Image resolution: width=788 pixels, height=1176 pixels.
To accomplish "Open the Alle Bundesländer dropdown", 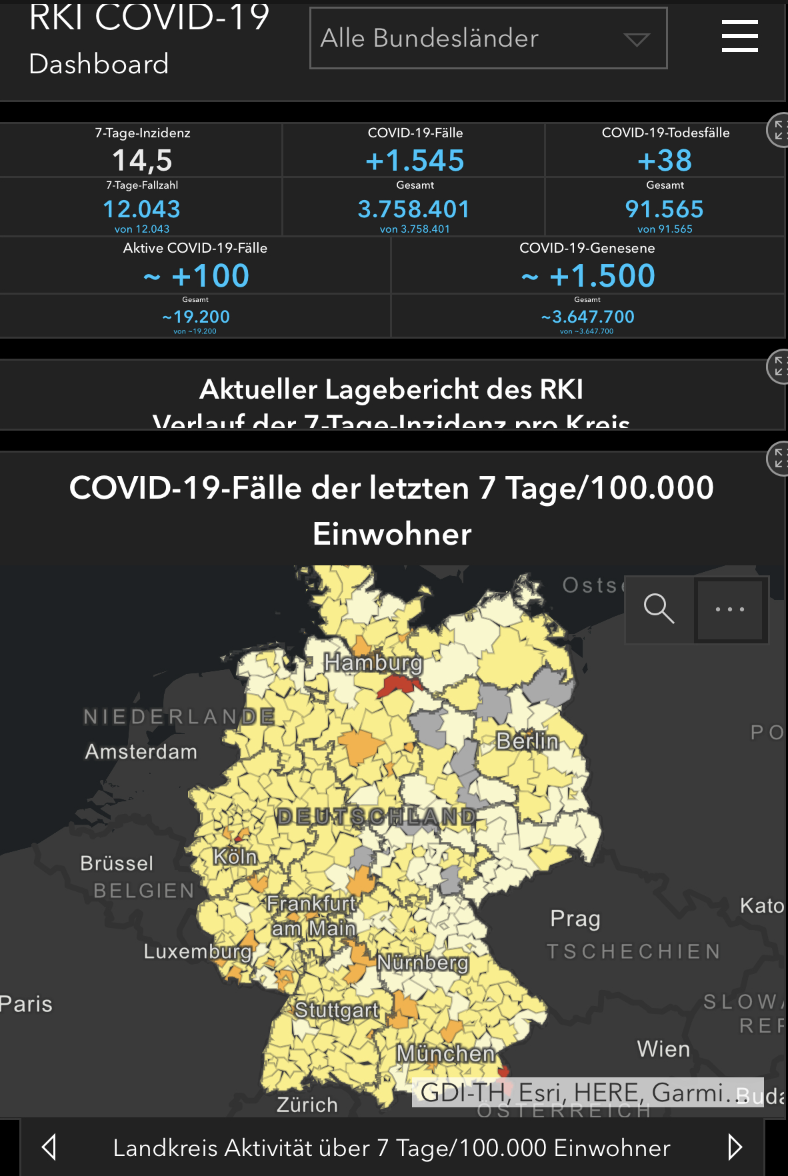I will [x=488, y=39].
